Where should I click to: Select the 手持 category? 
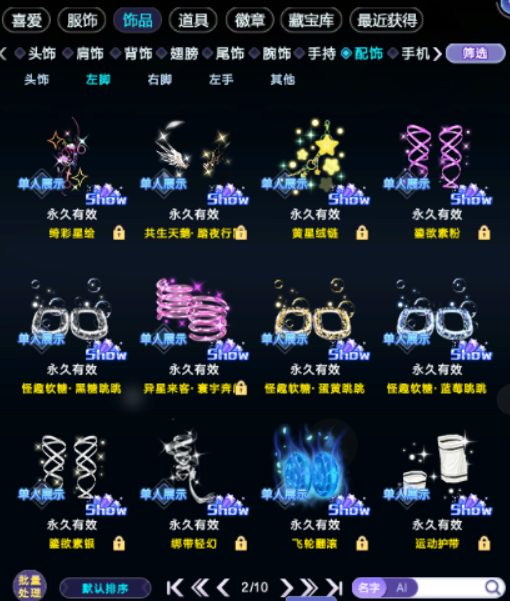tap(317, 53)
